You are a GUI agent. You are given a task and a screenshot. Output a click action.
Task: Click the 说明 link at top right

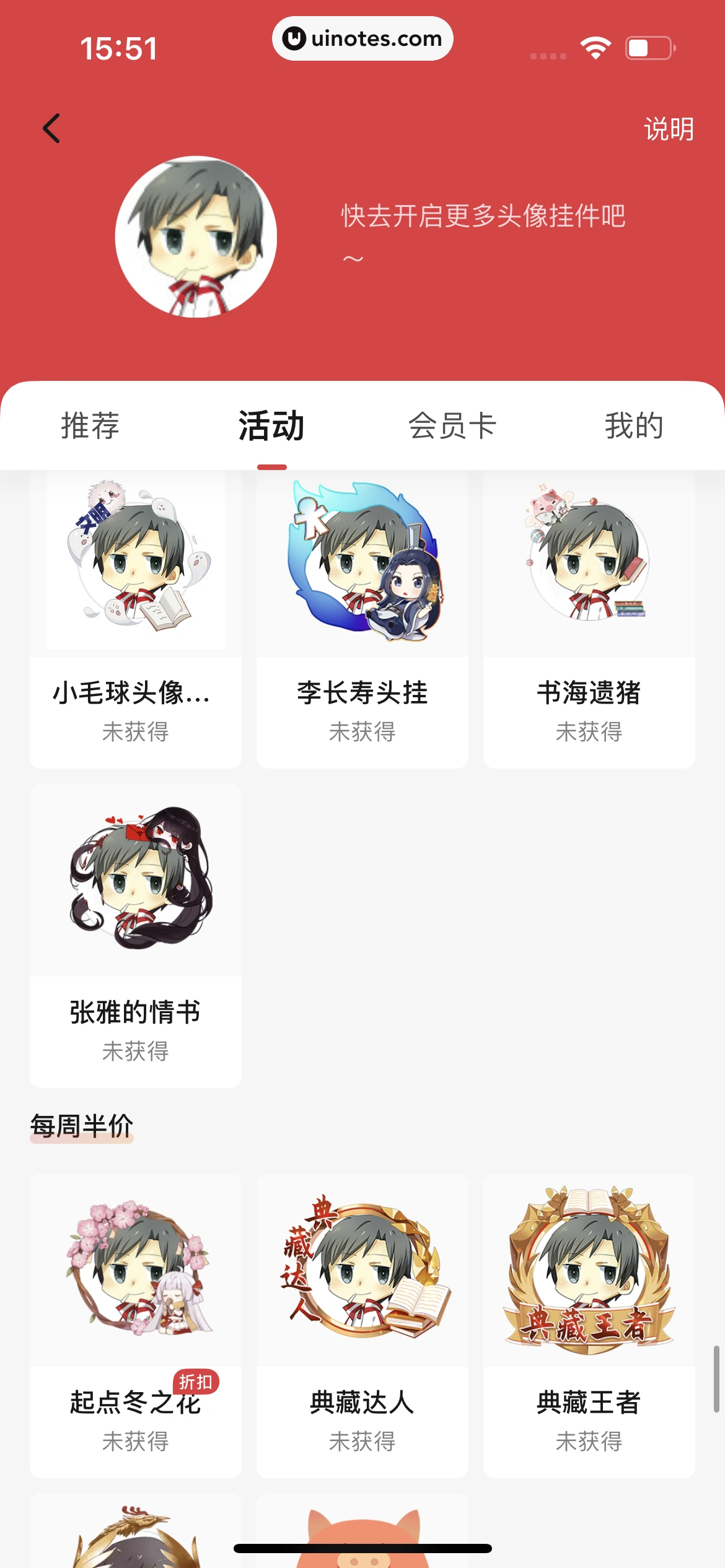[x=669, y=128]
